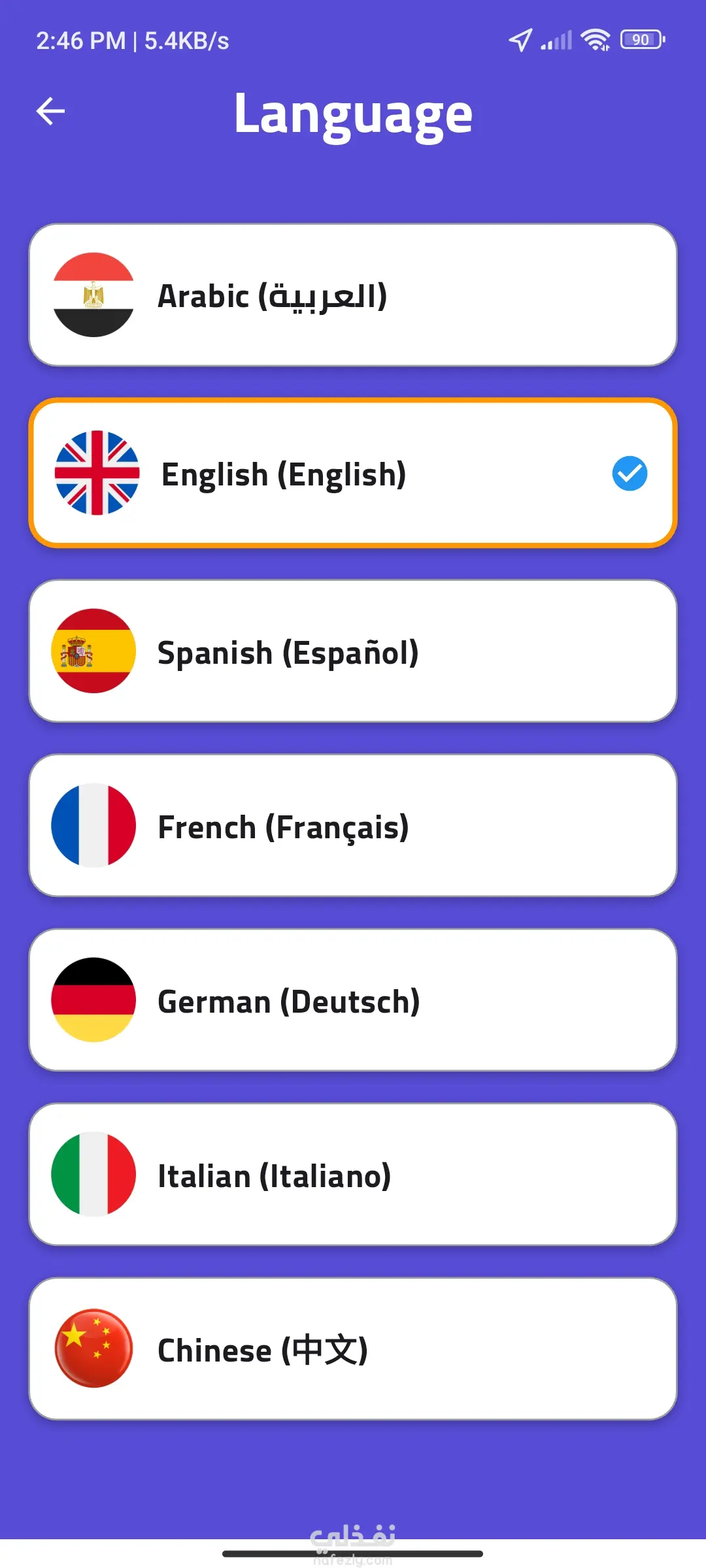The image size is (706, 1568).
Task: Switch language to Spanish (Español)
Action: [x=353, y=651]
